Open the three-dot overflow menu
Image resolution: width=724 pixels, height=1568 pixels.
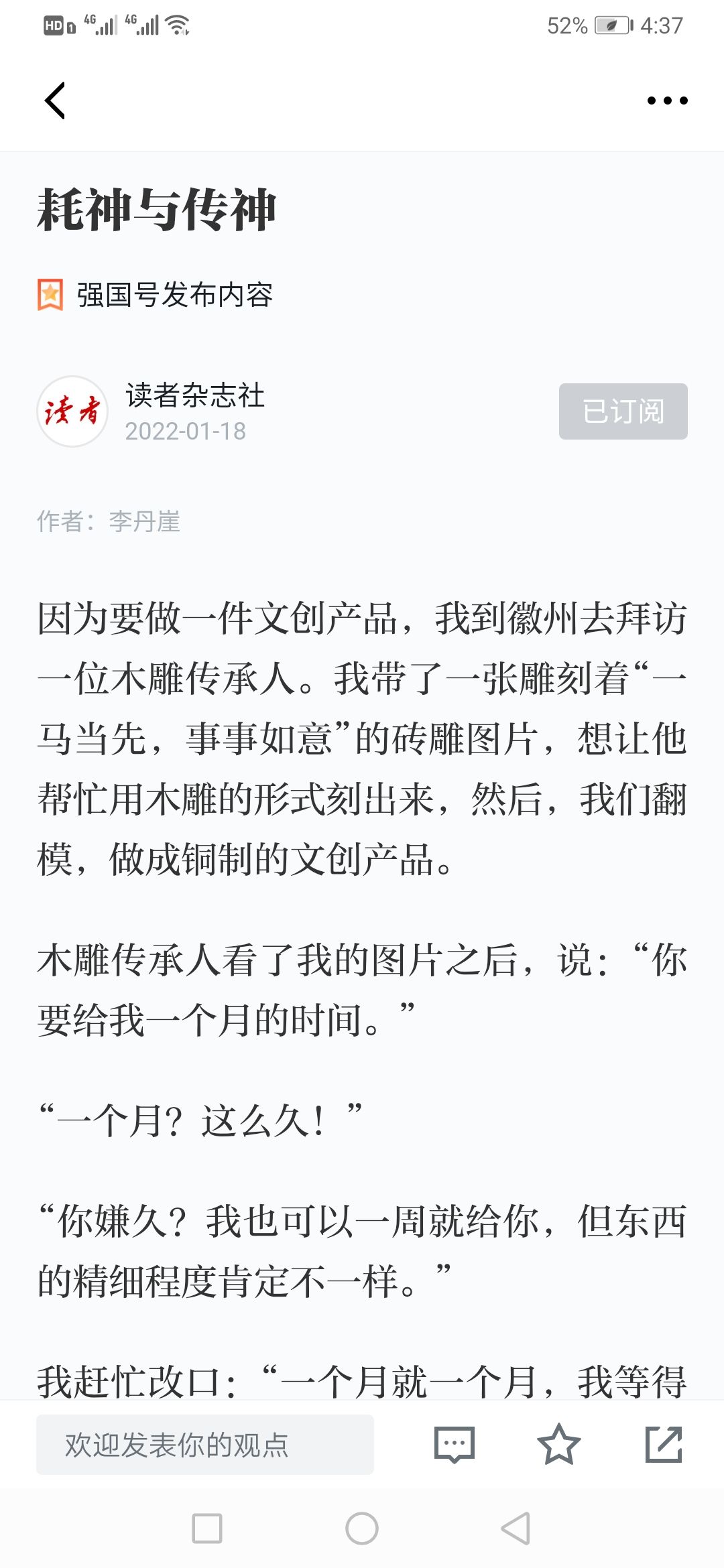tap(667, 101)
